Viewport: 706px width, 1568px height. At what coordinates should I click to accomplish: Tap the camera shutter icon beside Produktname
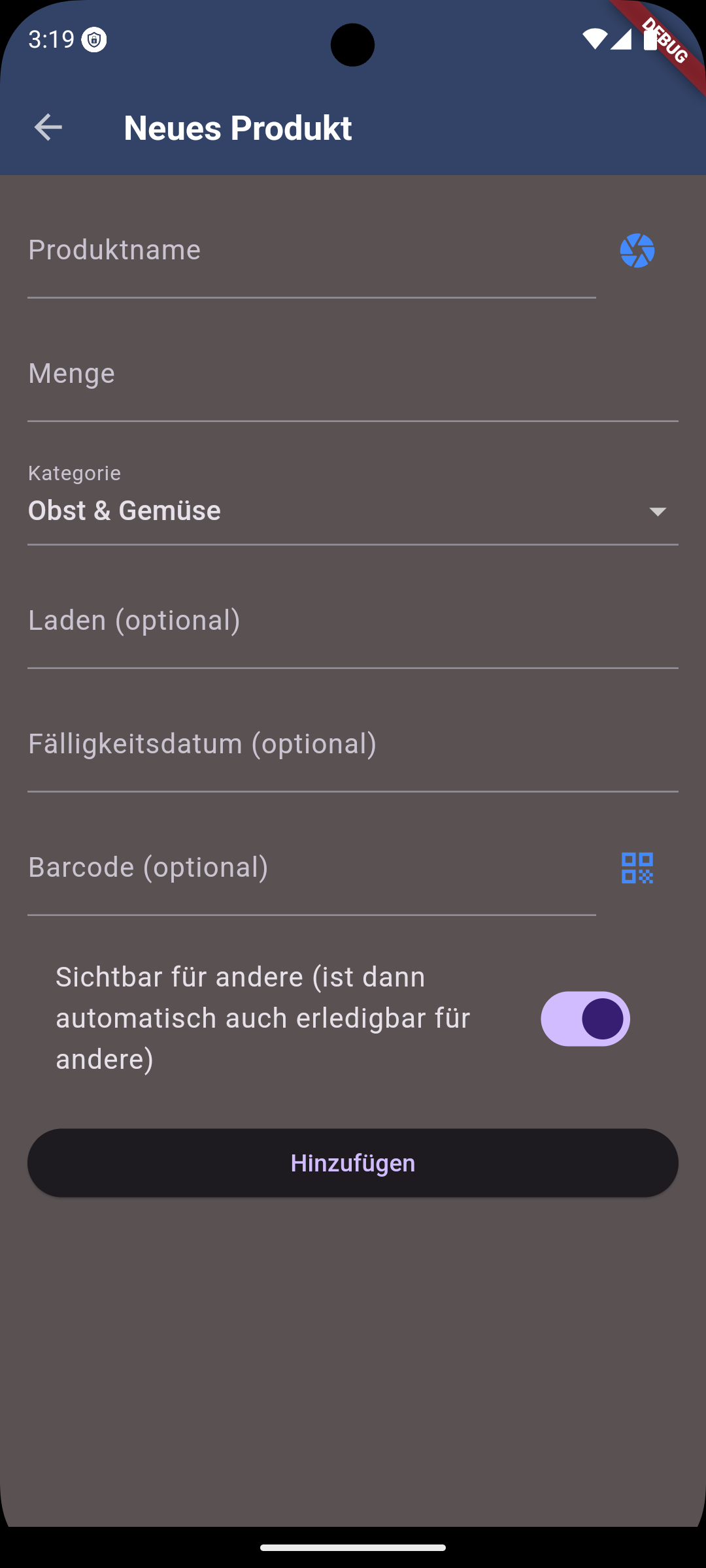pyautogui.click(x=637, y=250)
